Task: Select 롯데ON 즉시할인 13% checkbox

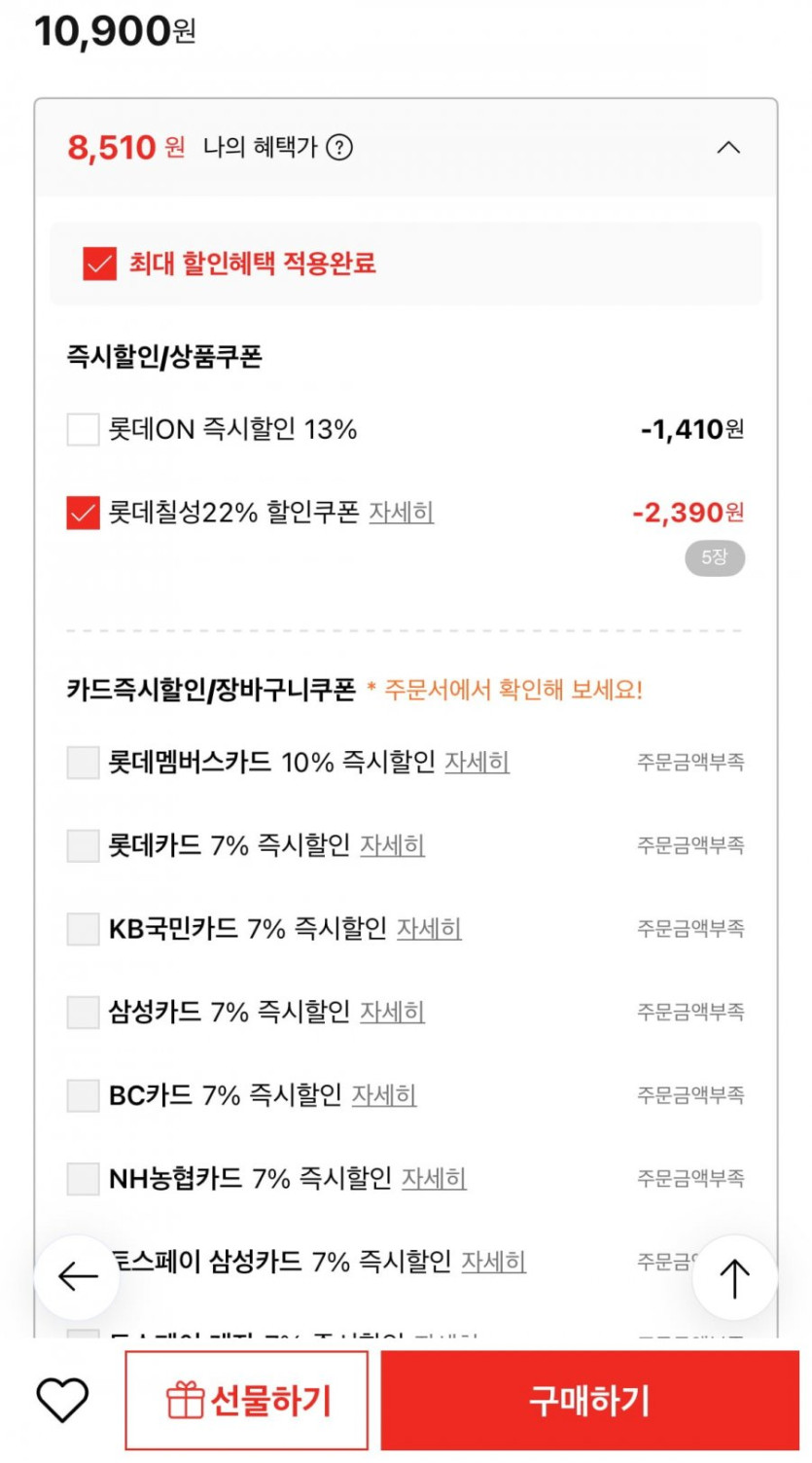Action: point(83,429)
